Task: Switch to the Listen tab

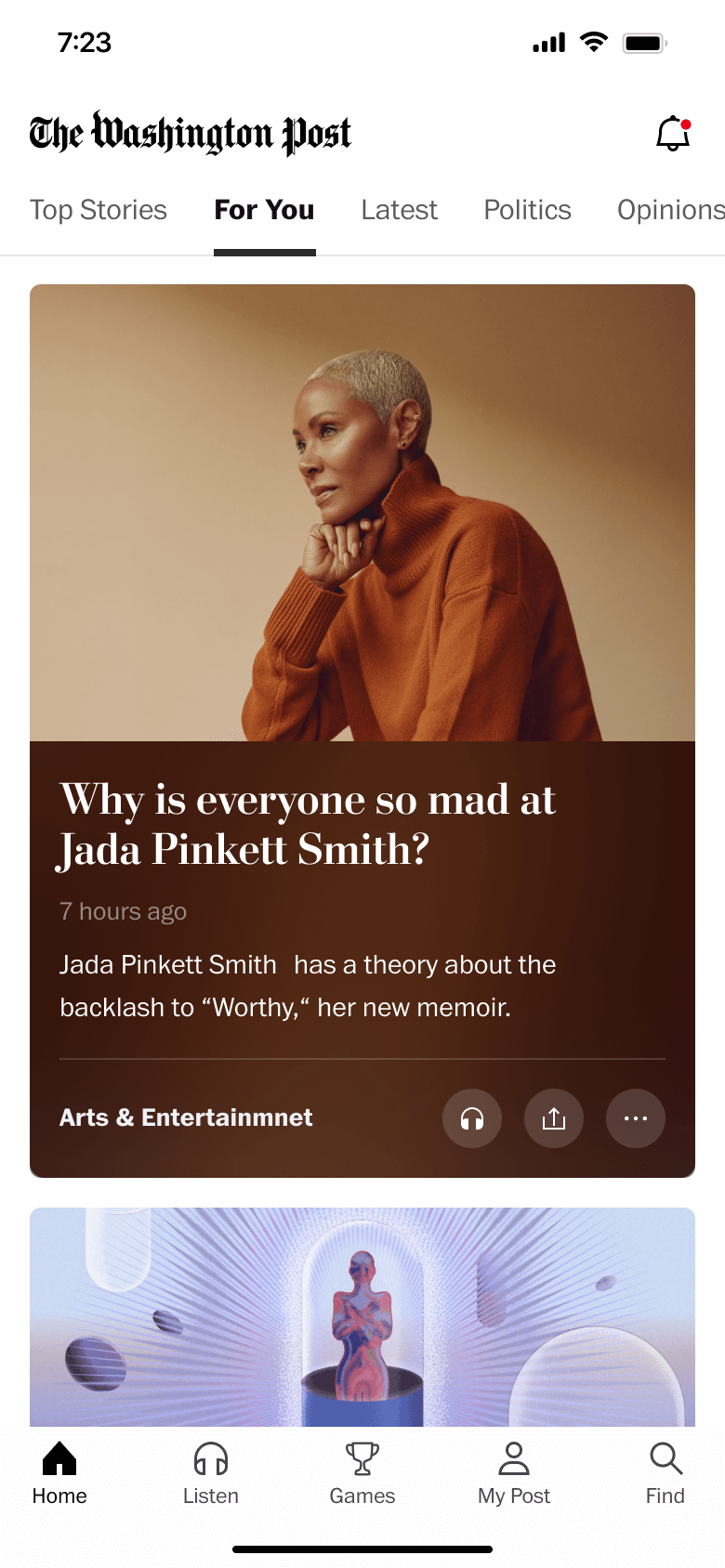Action: (x=211, y=1473)
